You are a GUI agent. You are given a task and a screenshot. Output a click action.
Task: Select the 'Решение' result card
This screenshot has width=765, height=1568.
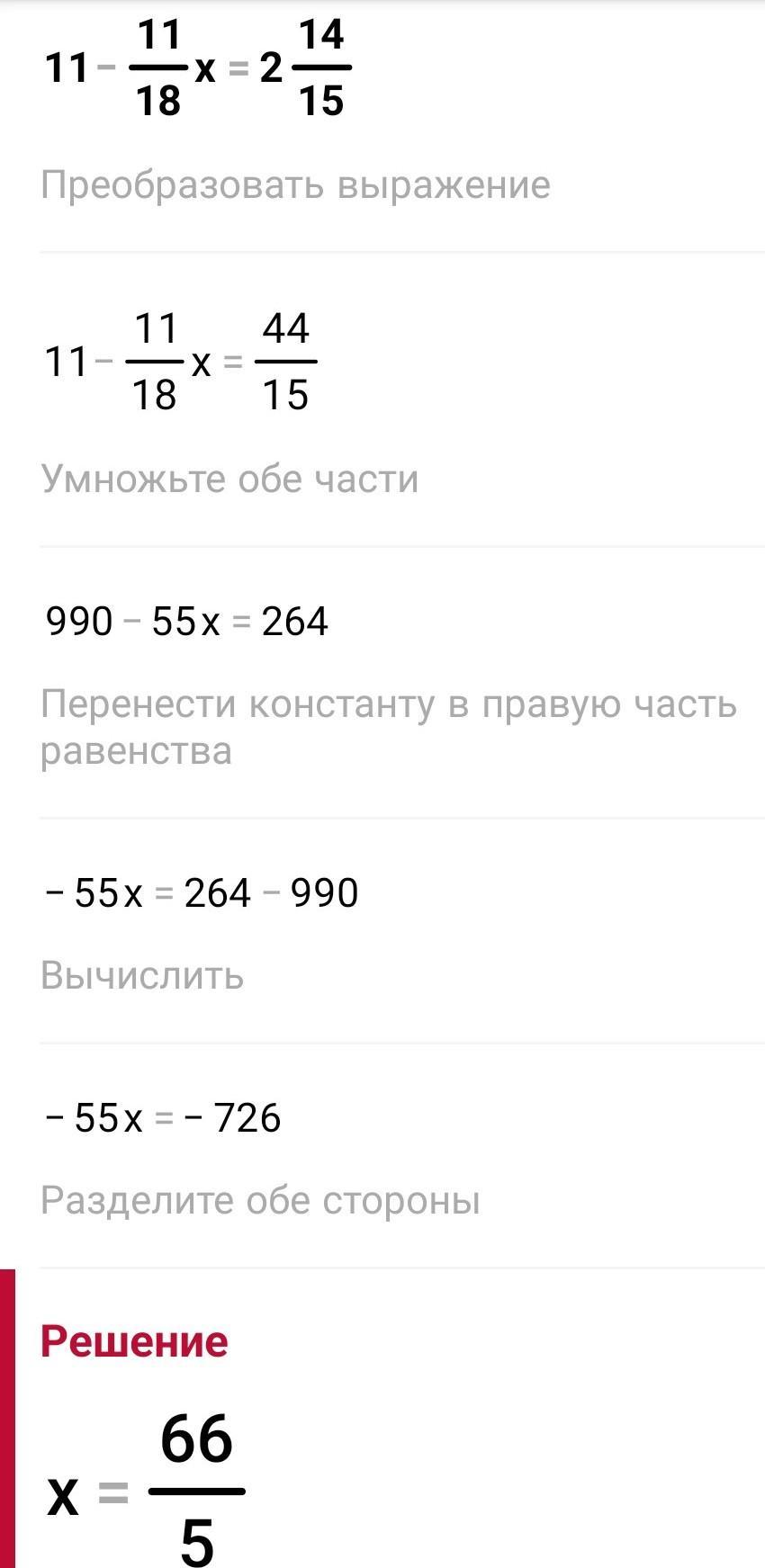135,1341
